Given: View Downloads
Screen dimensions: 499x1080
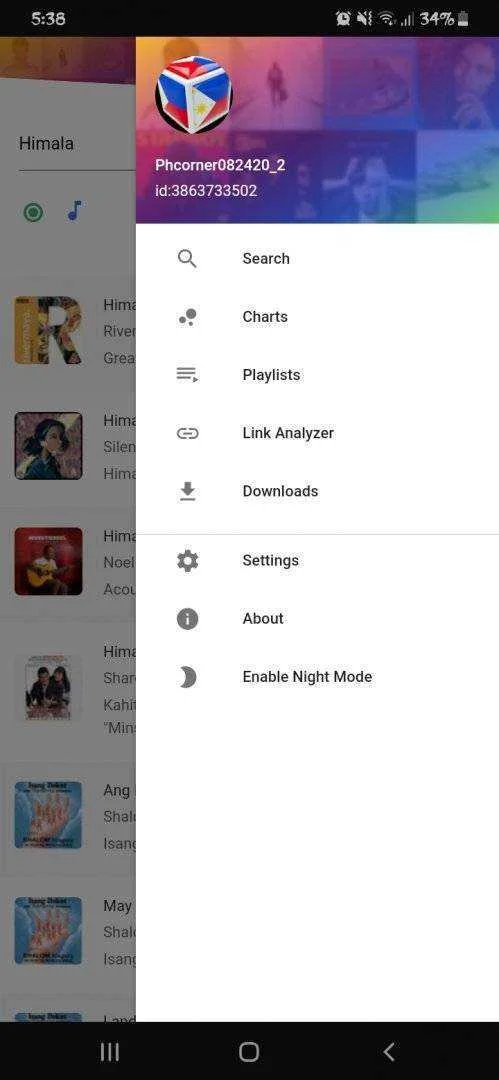Looking at the screenshot, I should (x=317, y=491).
